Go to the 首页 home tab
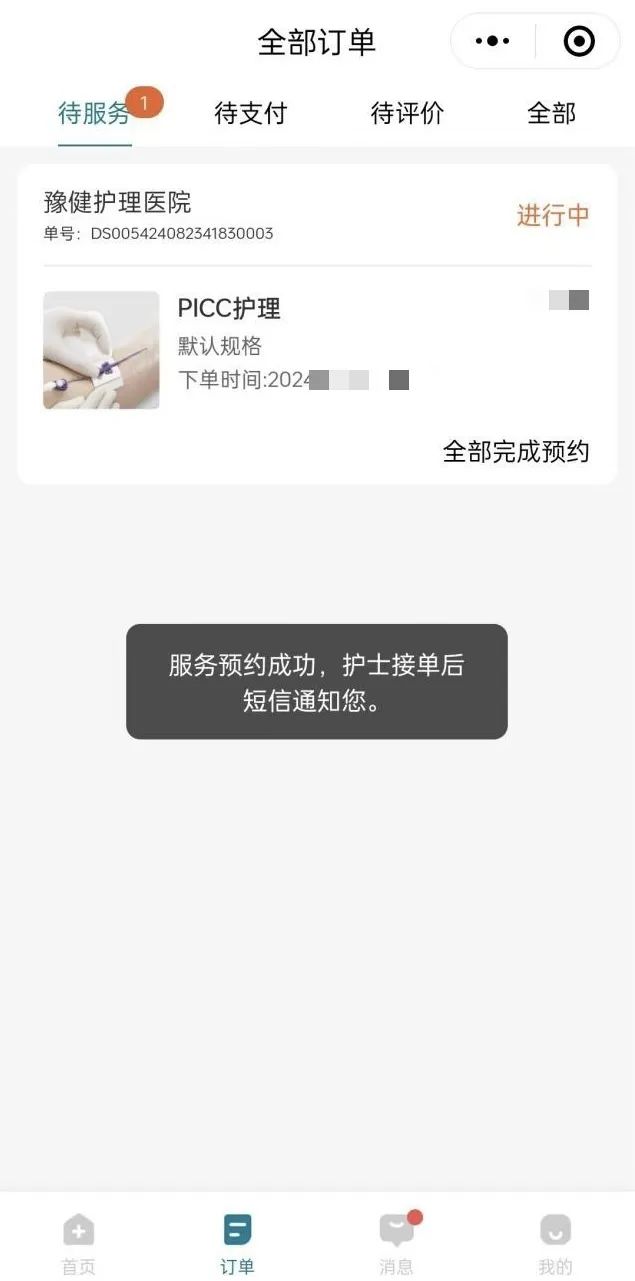This screenshot has width=635, height=1281. click(x=79, y=1243)
